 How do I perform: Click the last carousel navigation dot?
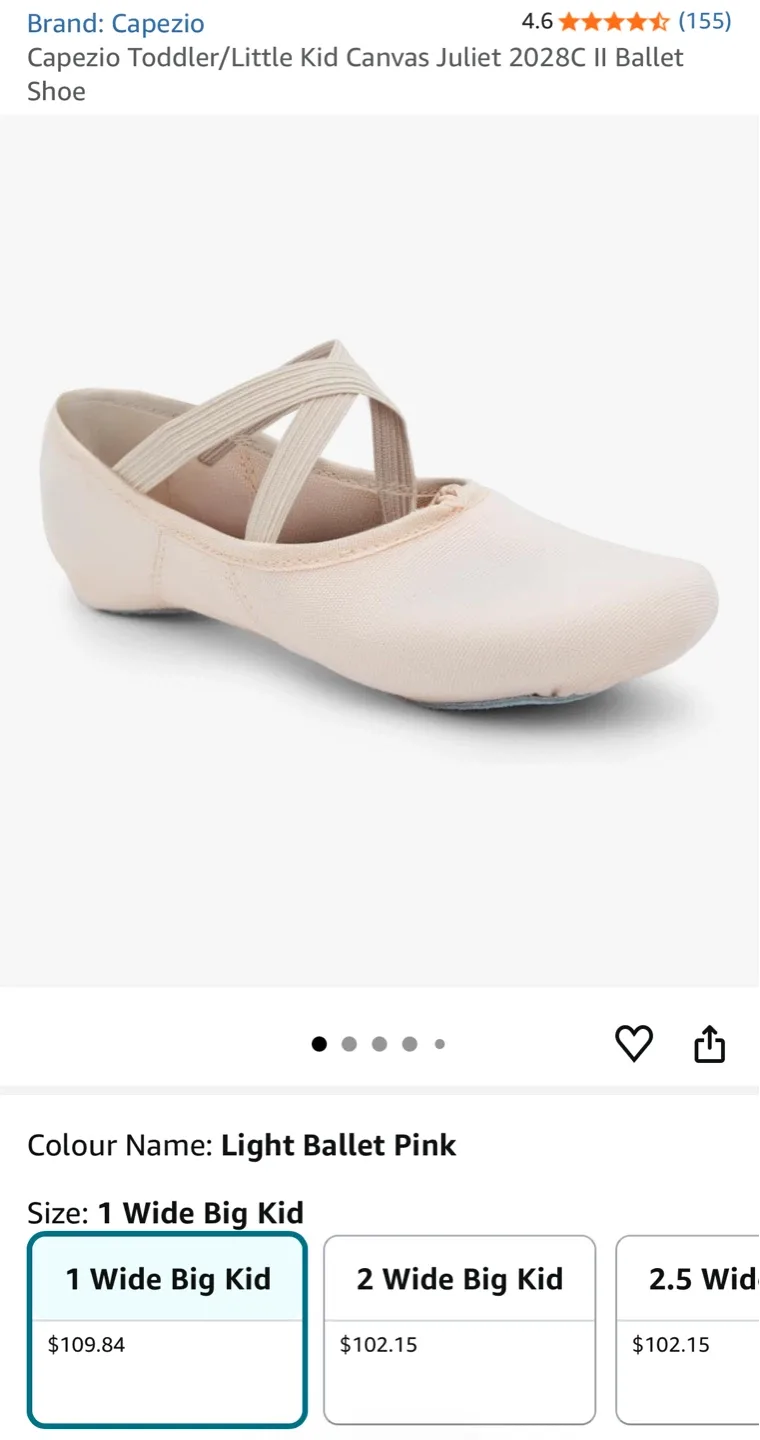tap(439, 1043)
